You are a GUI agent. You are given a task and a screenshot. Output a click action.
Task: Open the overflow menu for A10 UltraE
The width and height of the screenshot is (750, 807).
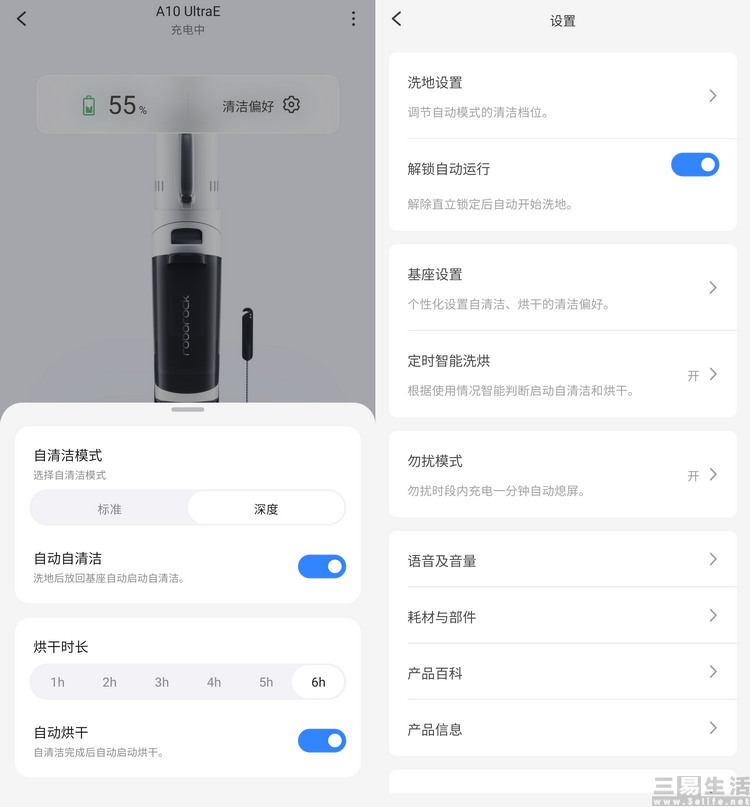(x=353, y=19)
